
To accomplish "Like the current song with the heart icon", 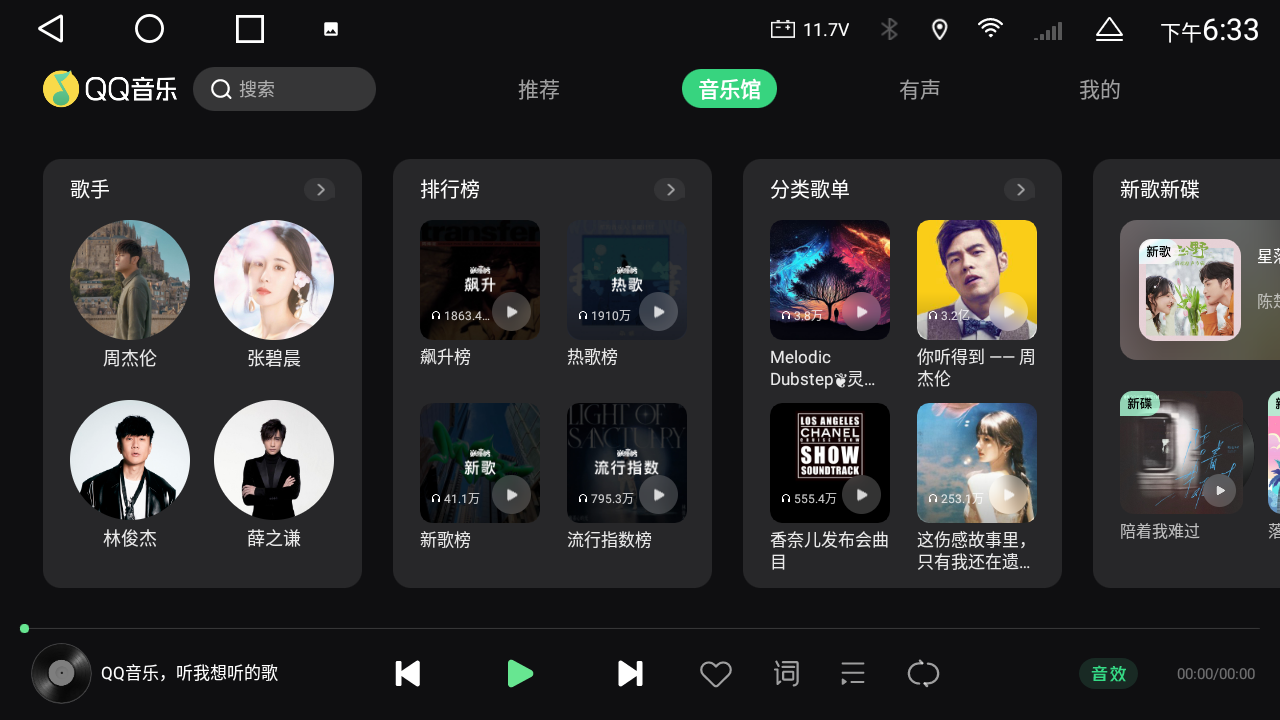I will (715, 674).
